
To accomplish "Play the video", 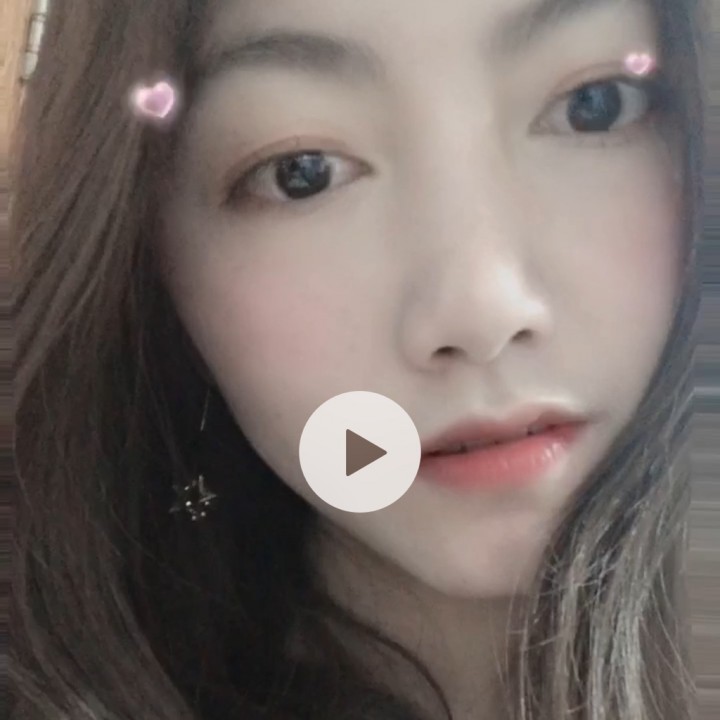I will 360,452.
